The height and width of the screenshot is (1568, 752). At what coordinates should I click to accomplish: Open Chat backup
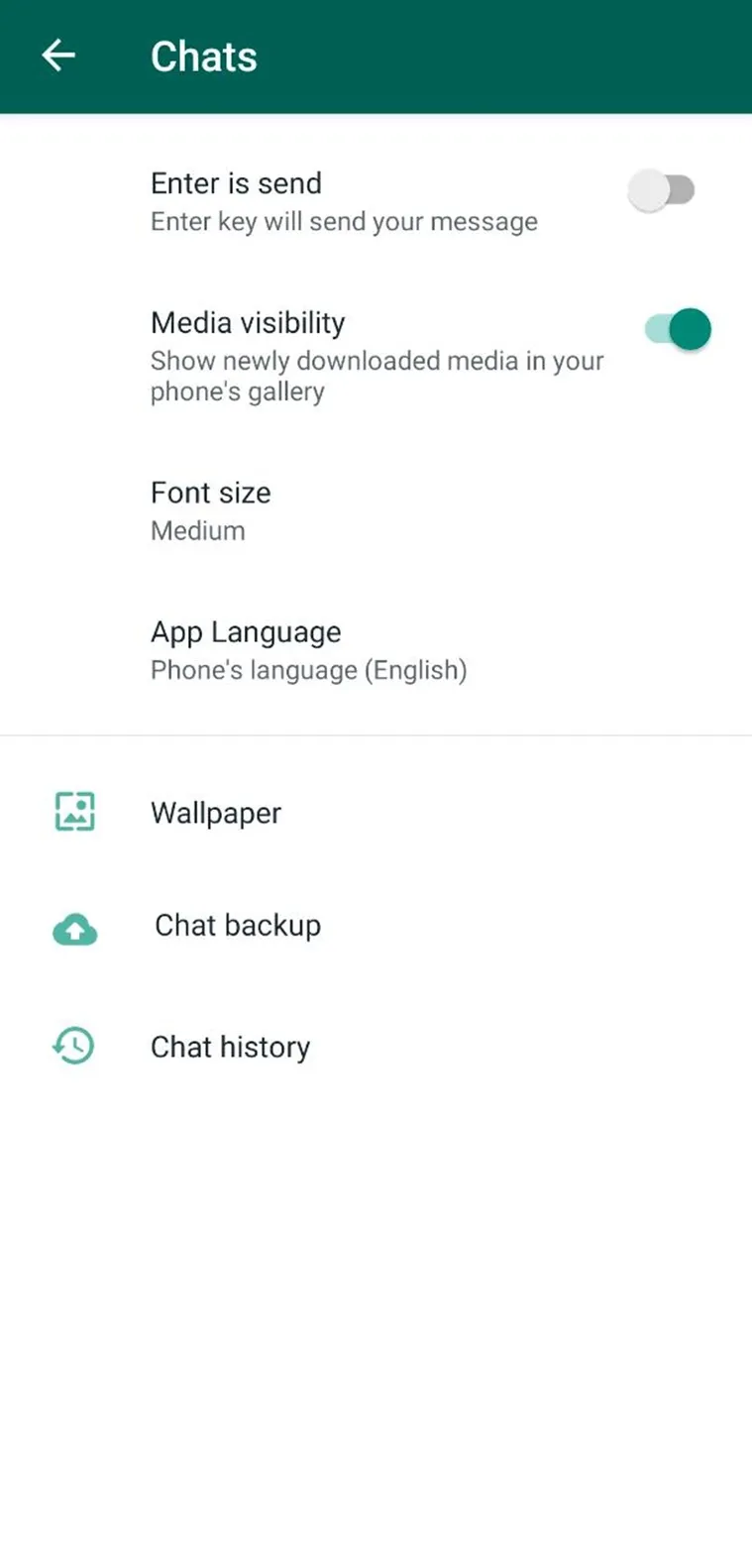tap(376, 926)
